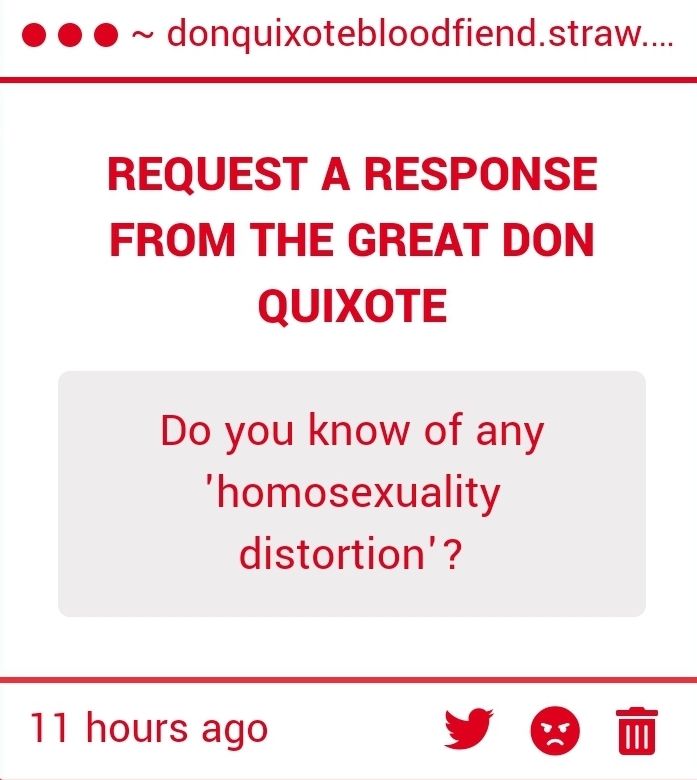Share this message on Twitter
Screen dimensions: 697x780
coord(469,729)
